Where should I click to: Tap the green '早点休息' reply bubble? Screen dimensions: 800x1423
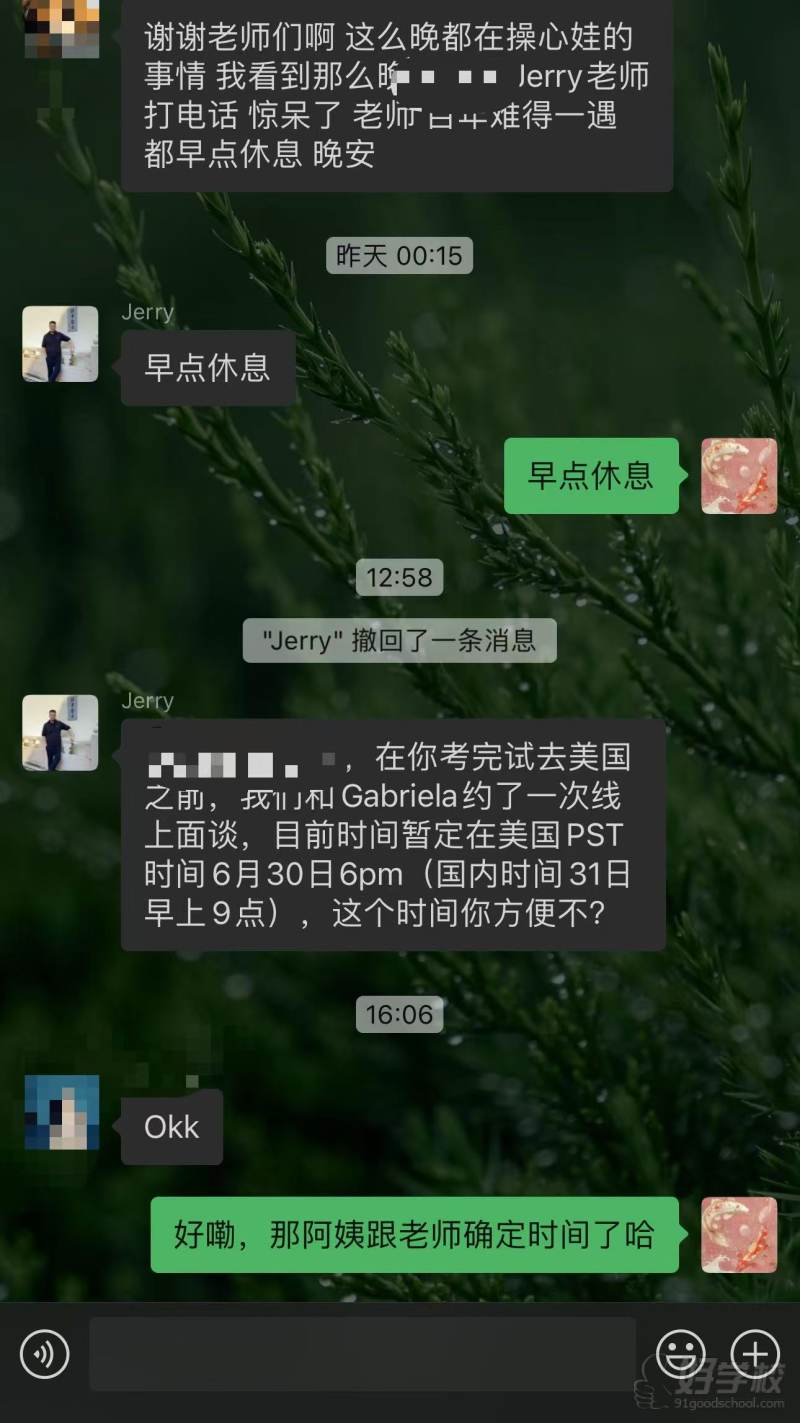[x=591, y=477]
